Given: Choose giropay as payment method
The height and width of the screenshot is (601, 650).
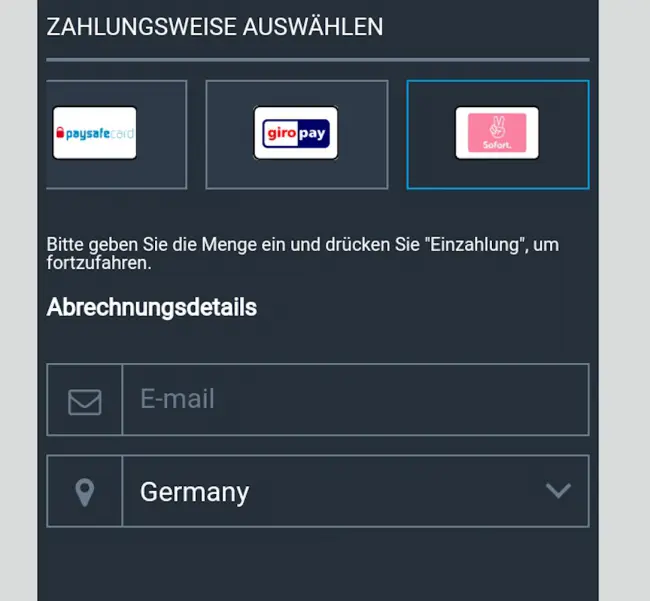Looking at the screenshot, I should tap(296, 134).
